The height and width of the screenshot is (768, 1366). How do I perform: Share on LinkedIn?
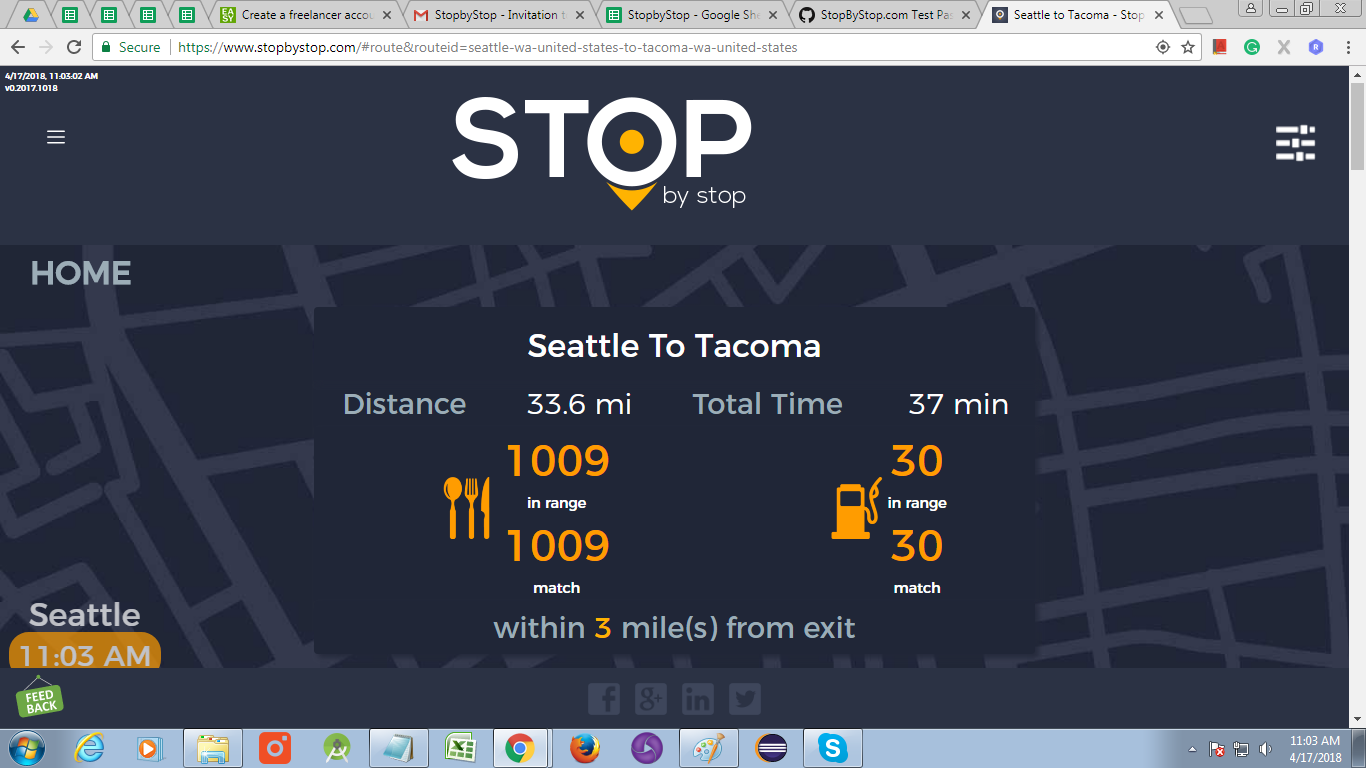(x=698, y=699)
